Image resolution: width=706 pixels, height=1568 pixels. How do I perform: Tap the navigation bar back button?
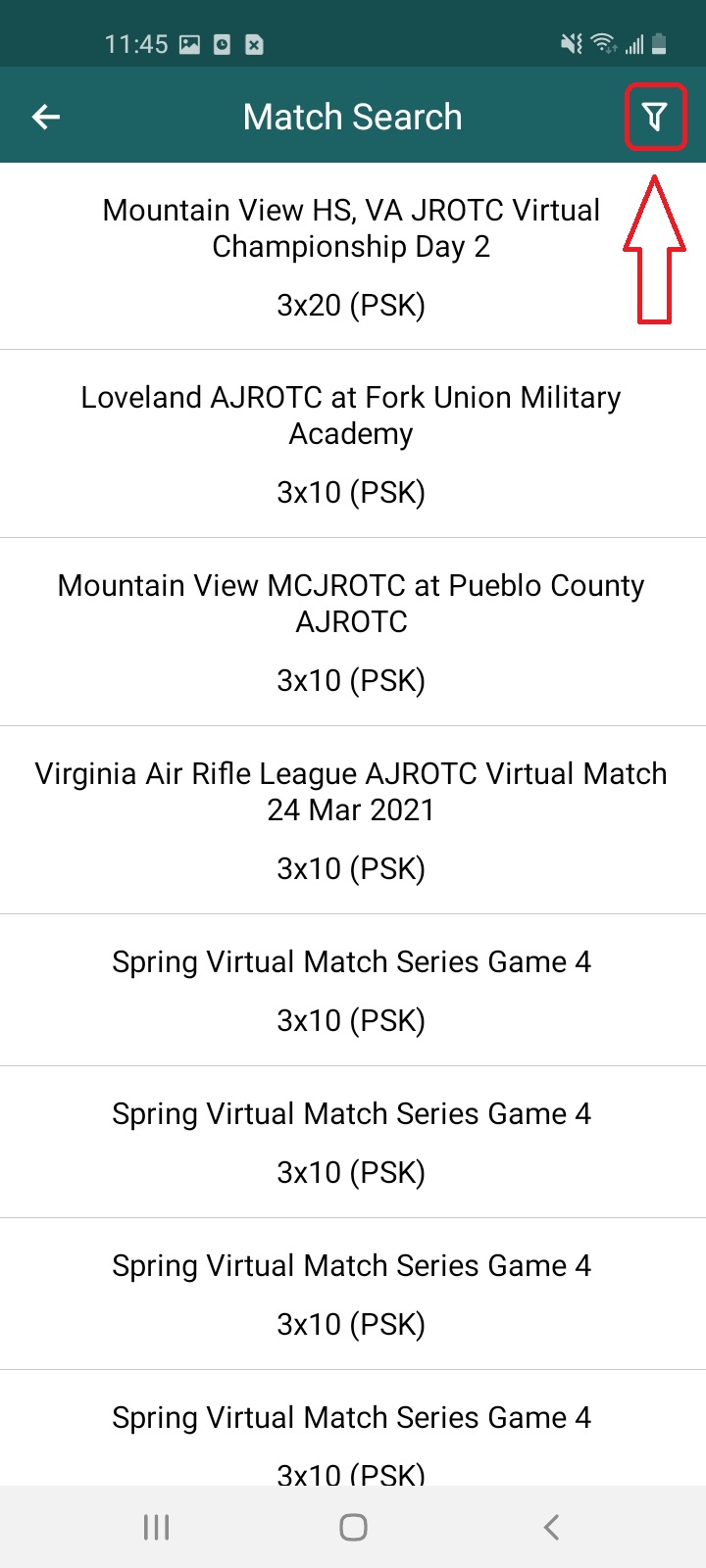pos(550,1526)
